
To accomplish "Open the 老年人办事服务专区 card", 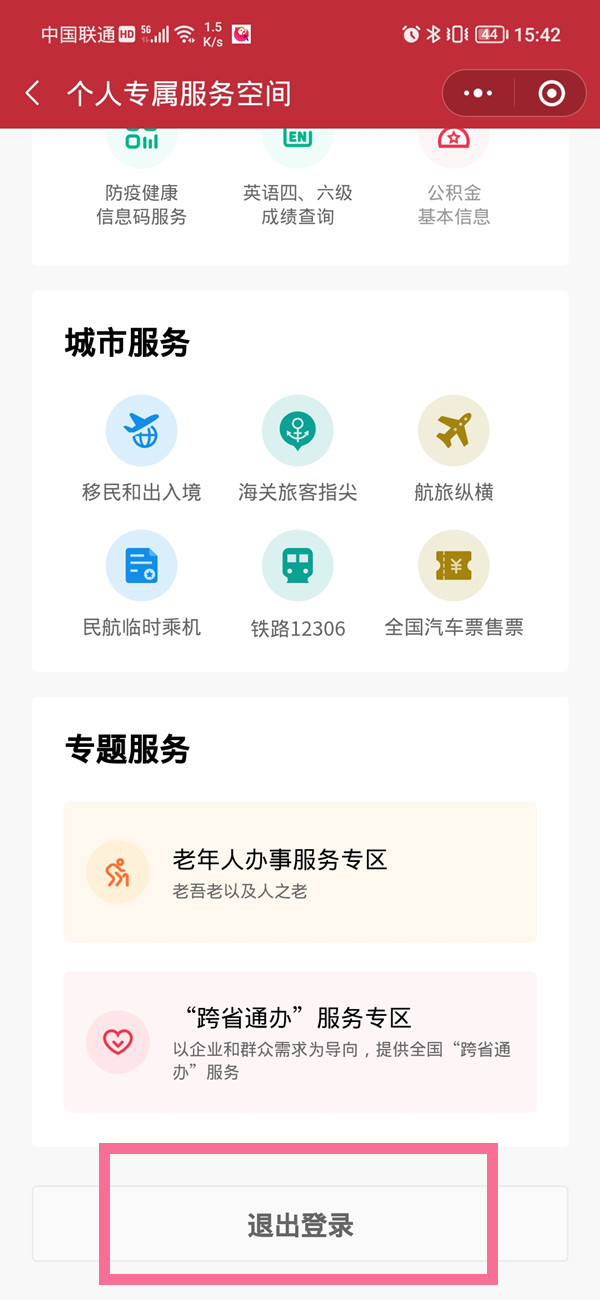I will pyautogui.click(x=300, y=872).
